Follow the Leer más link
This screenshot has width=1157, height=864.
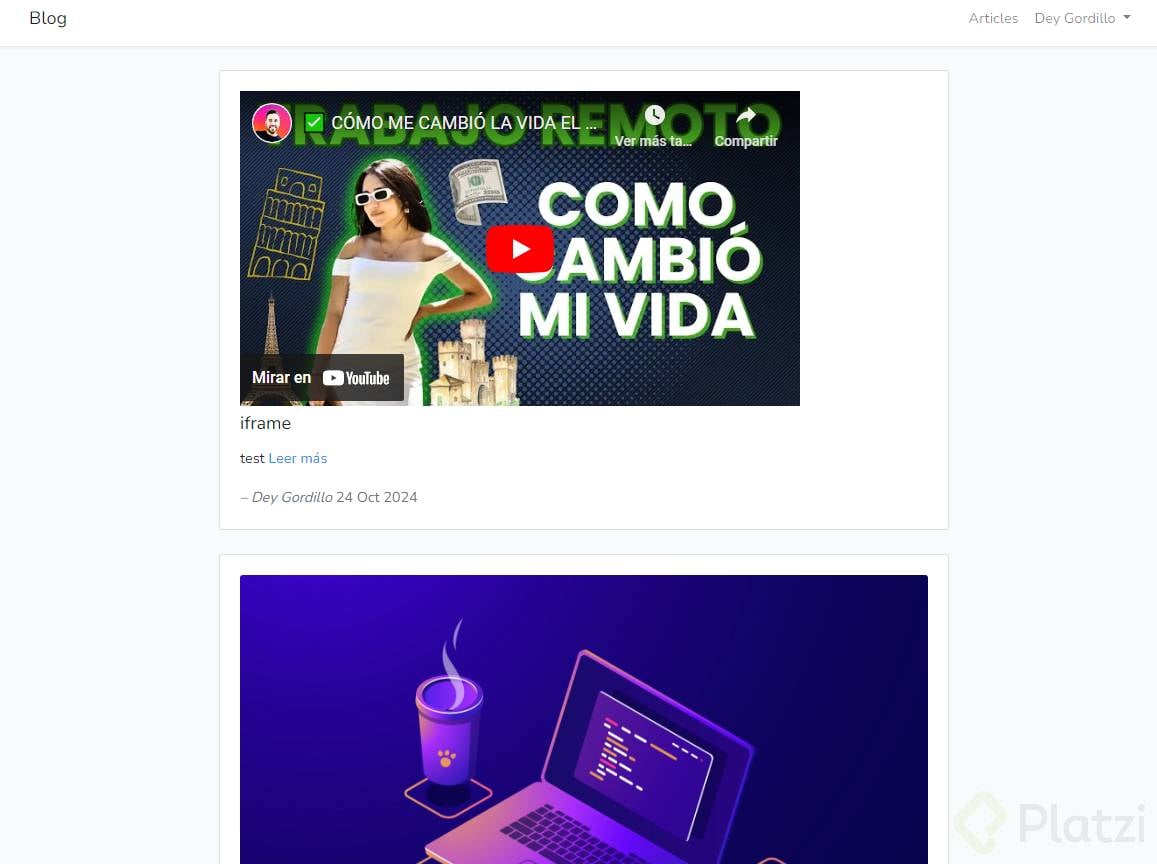pos(297,458)
